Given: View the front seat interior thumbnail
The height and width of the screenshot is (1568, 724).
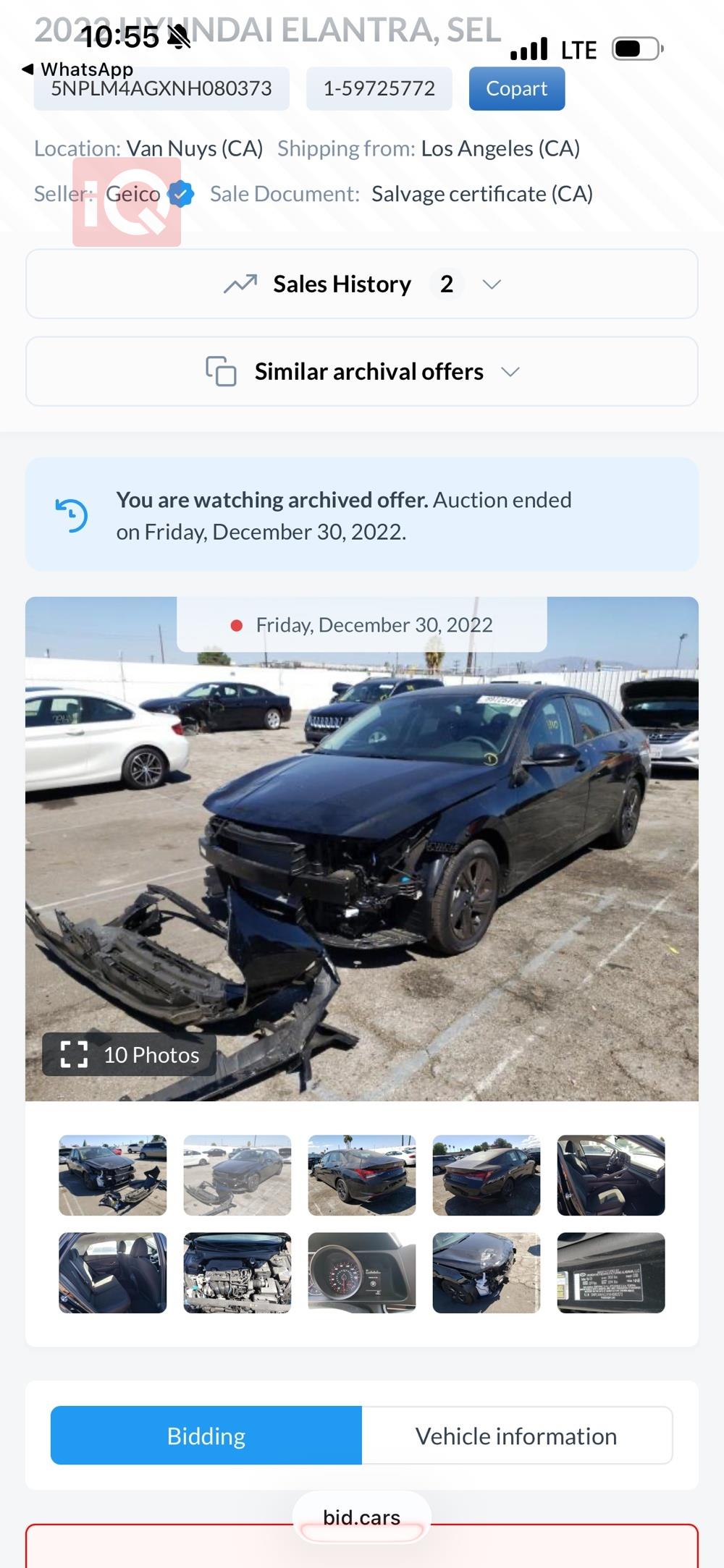Looking at the screenshot, I should [610, 1175].
